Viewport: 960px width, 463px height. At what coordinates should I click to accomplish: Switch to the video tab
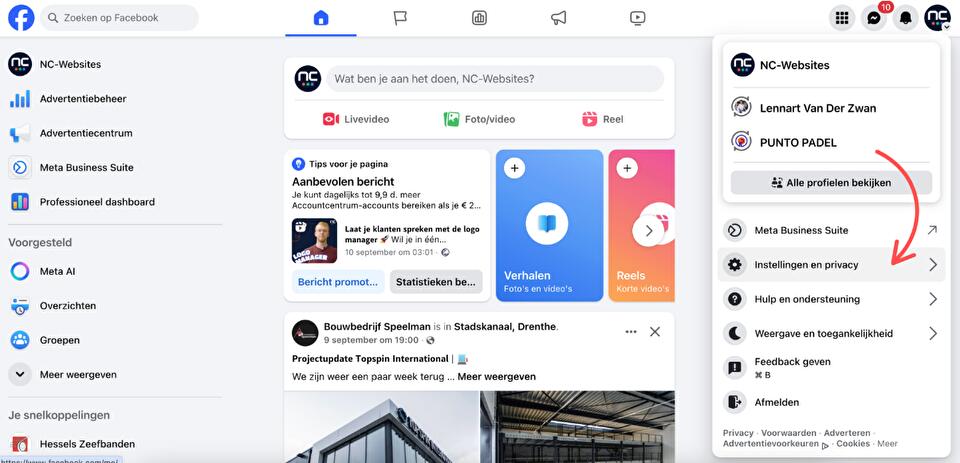[638, 18]
